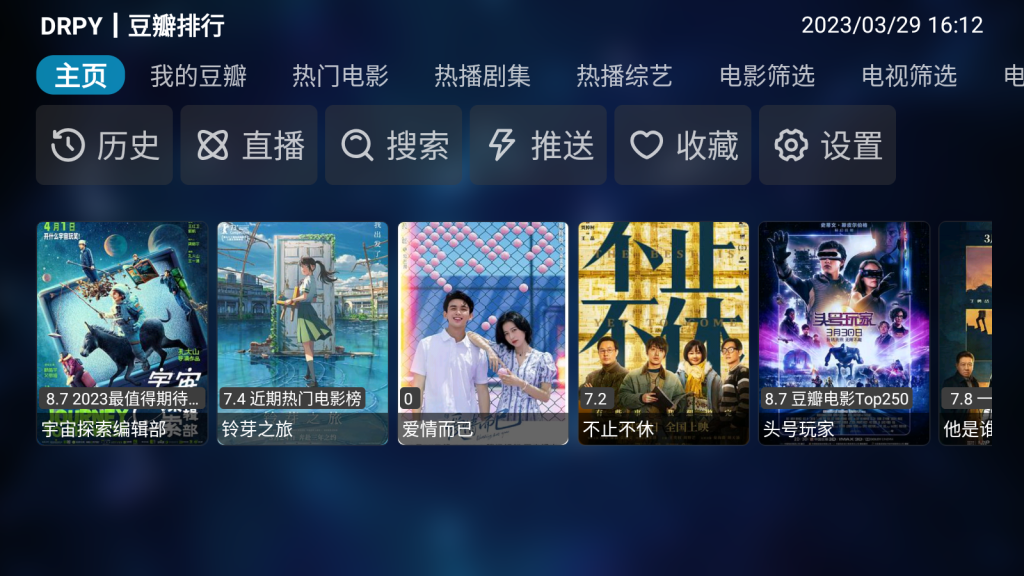View 收藏 favorites
1024x576 pixels.
tap(683, 146)
